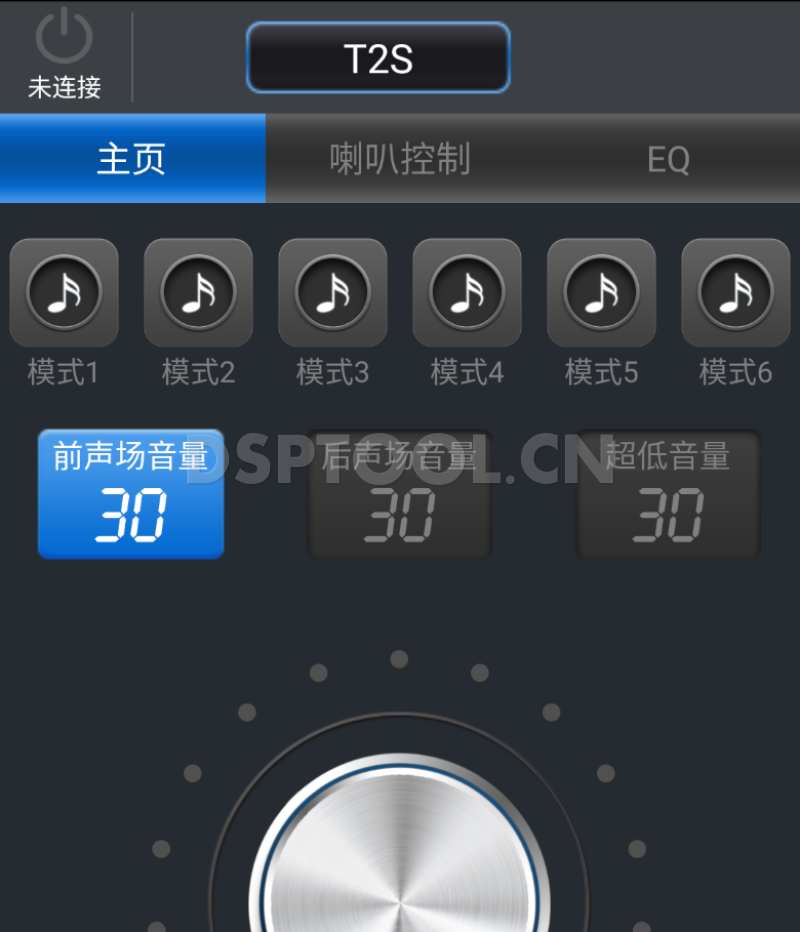Select the 主页 home tab button
Image resolution: width=800 pixels, height=932 pixels.
pyautogui.click(x=132, y=157)
